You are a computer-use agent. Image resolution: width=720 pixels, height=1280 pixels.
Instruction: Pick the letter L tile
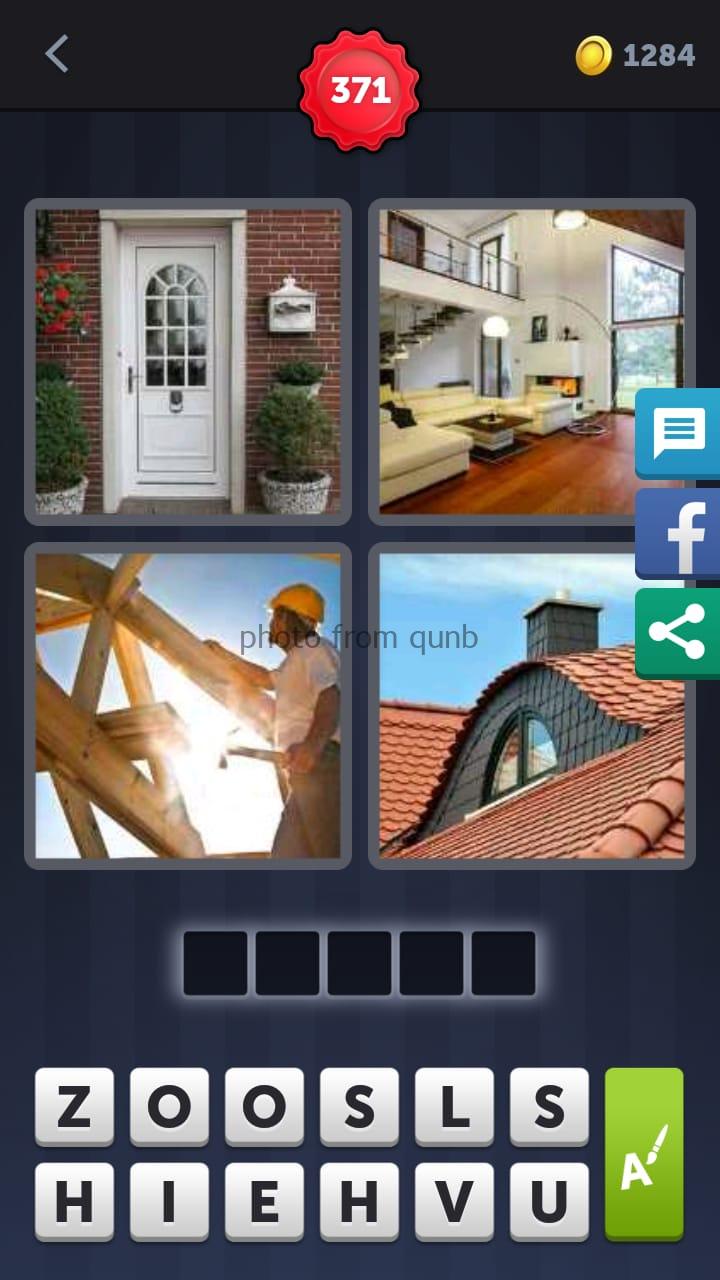(454, 1106)
